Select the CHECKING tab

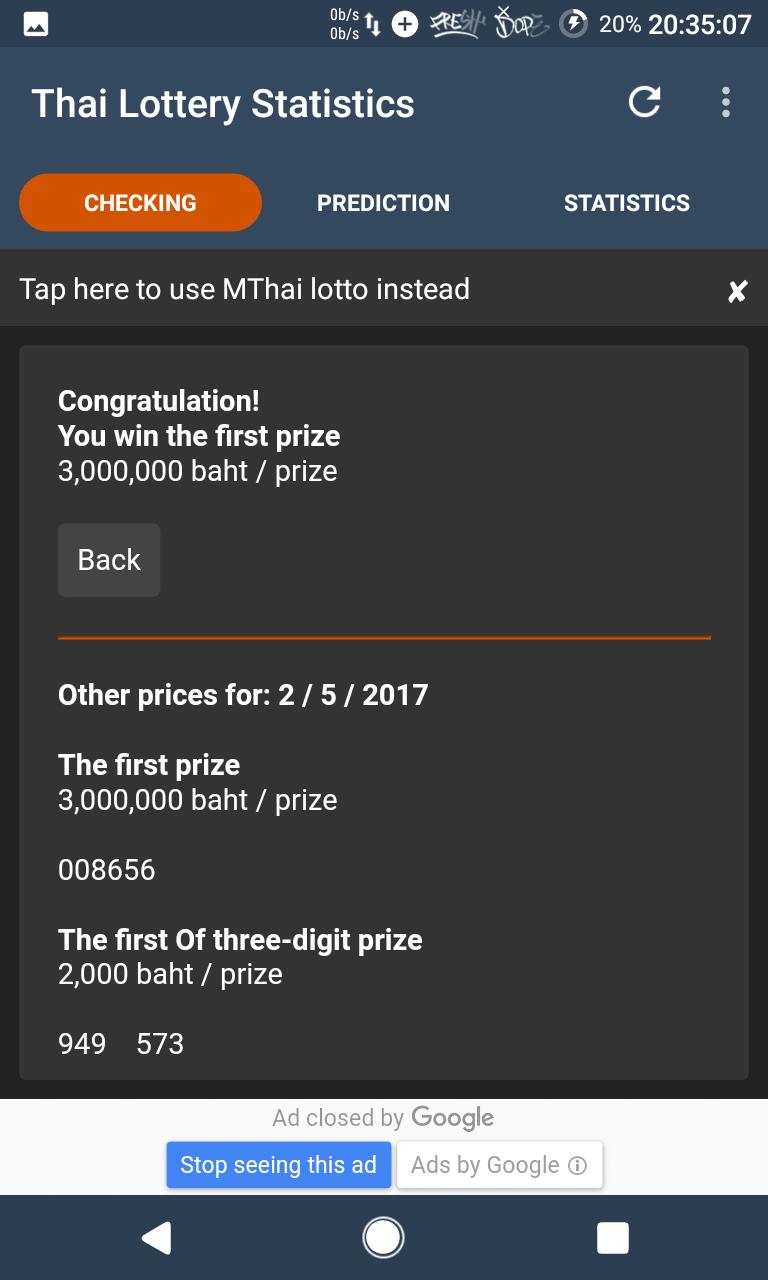point(140,203)
